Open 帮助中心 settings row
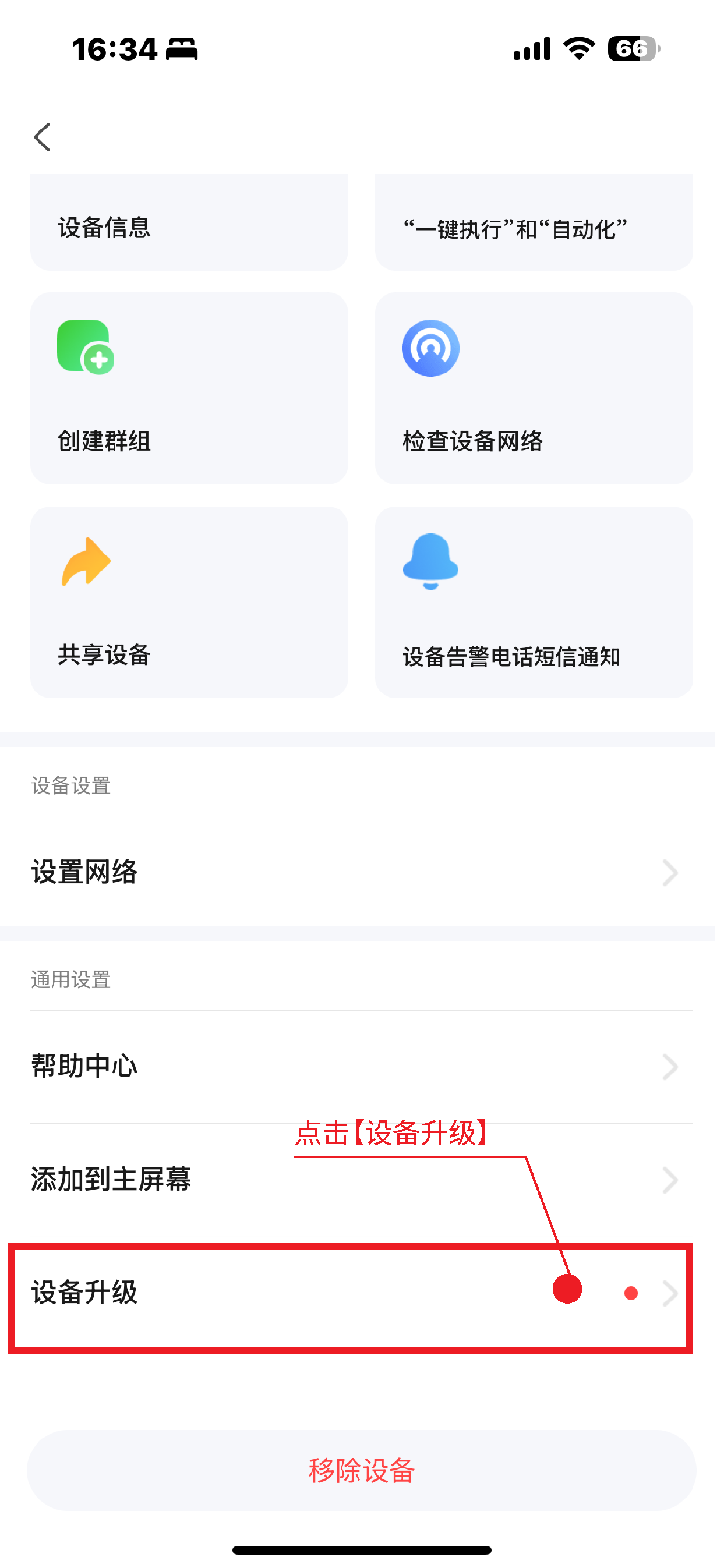Image resolution: width=724 pixels, height=1568 pixels. (362, 1067)
